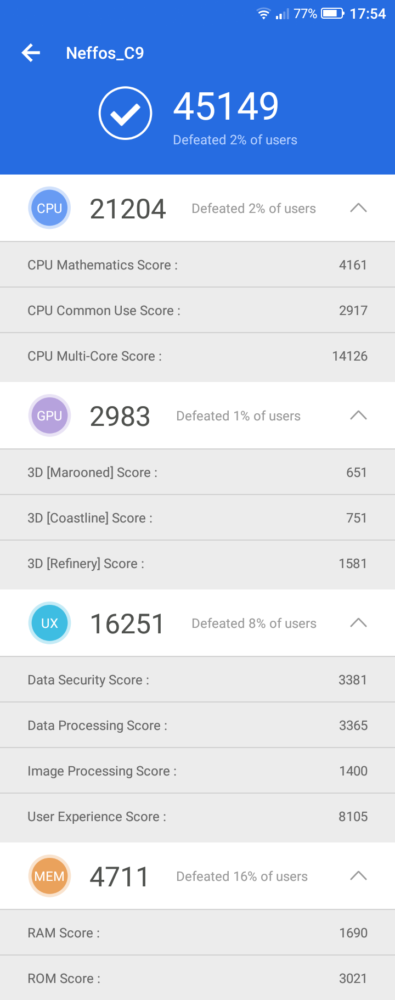
Task: Collapse the UX score section
Action: (x=359, y=622)
